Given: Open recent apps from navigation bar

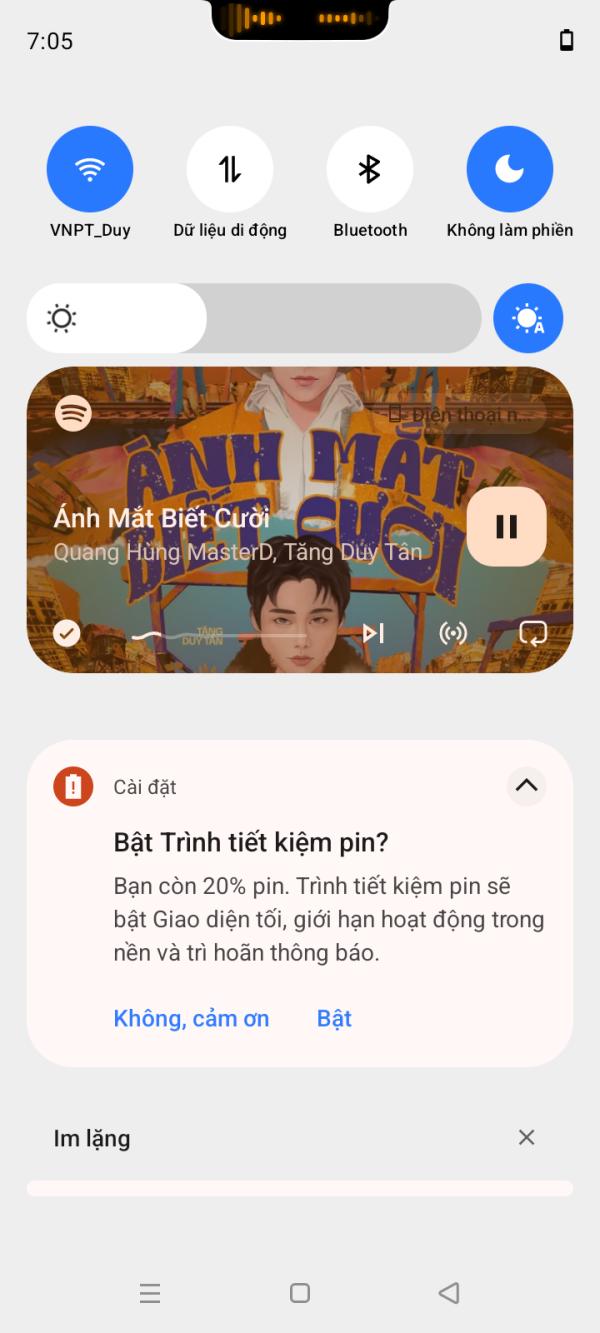Looking at the screenshot, I should 150,1293.
